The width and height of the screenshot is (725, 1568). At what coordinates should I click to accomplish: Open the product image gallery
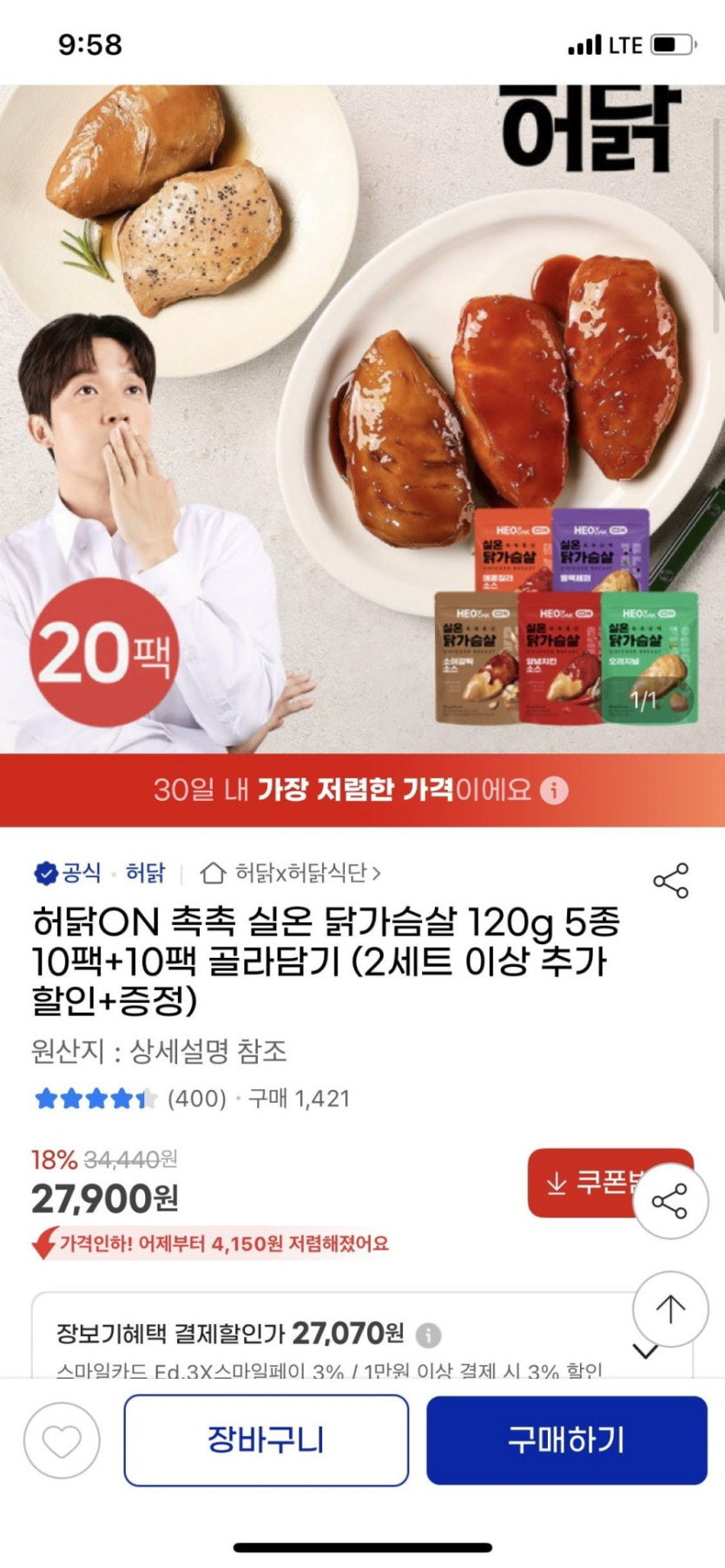(362, 417)
